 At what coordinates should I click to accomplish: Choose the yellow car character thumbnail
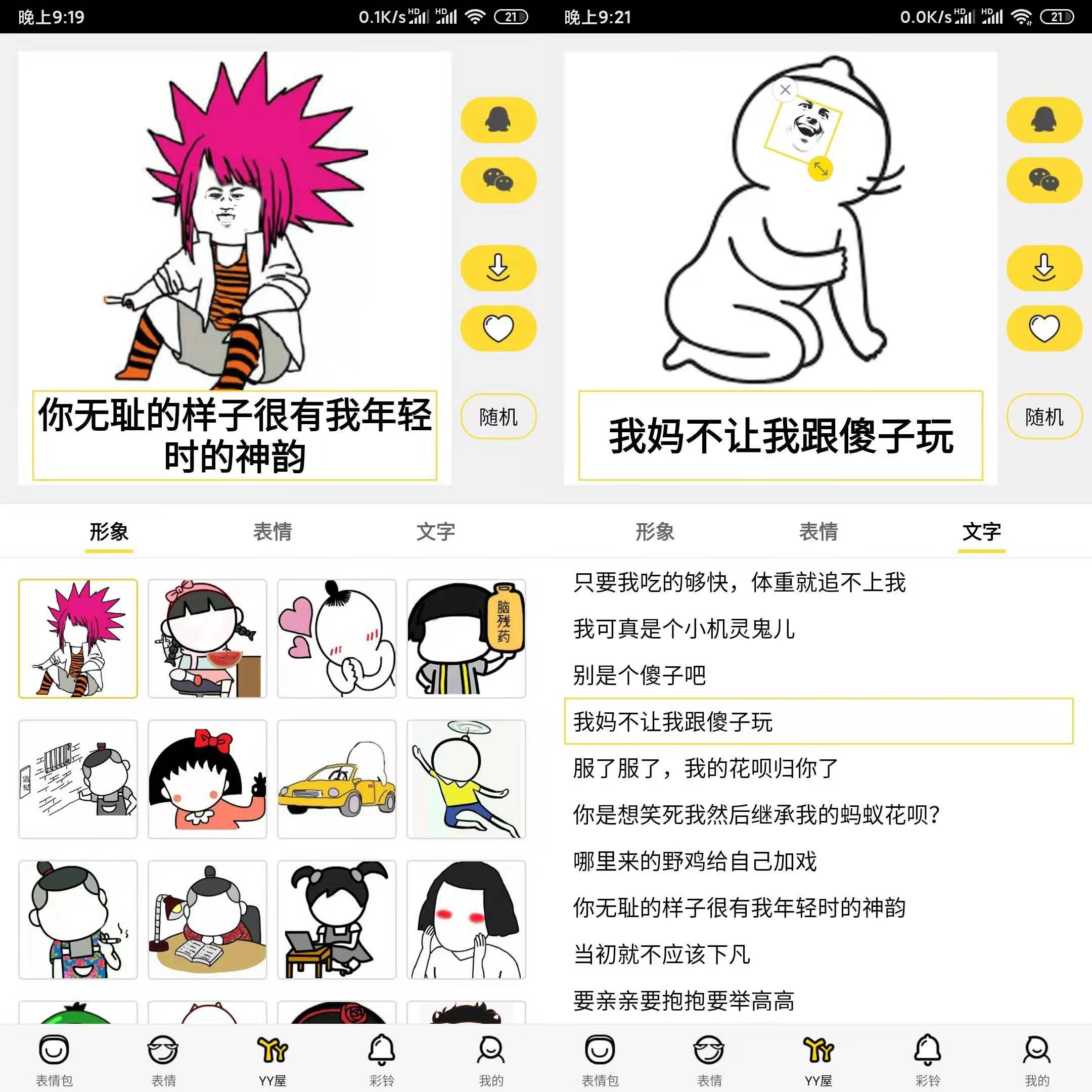(337, 779)
